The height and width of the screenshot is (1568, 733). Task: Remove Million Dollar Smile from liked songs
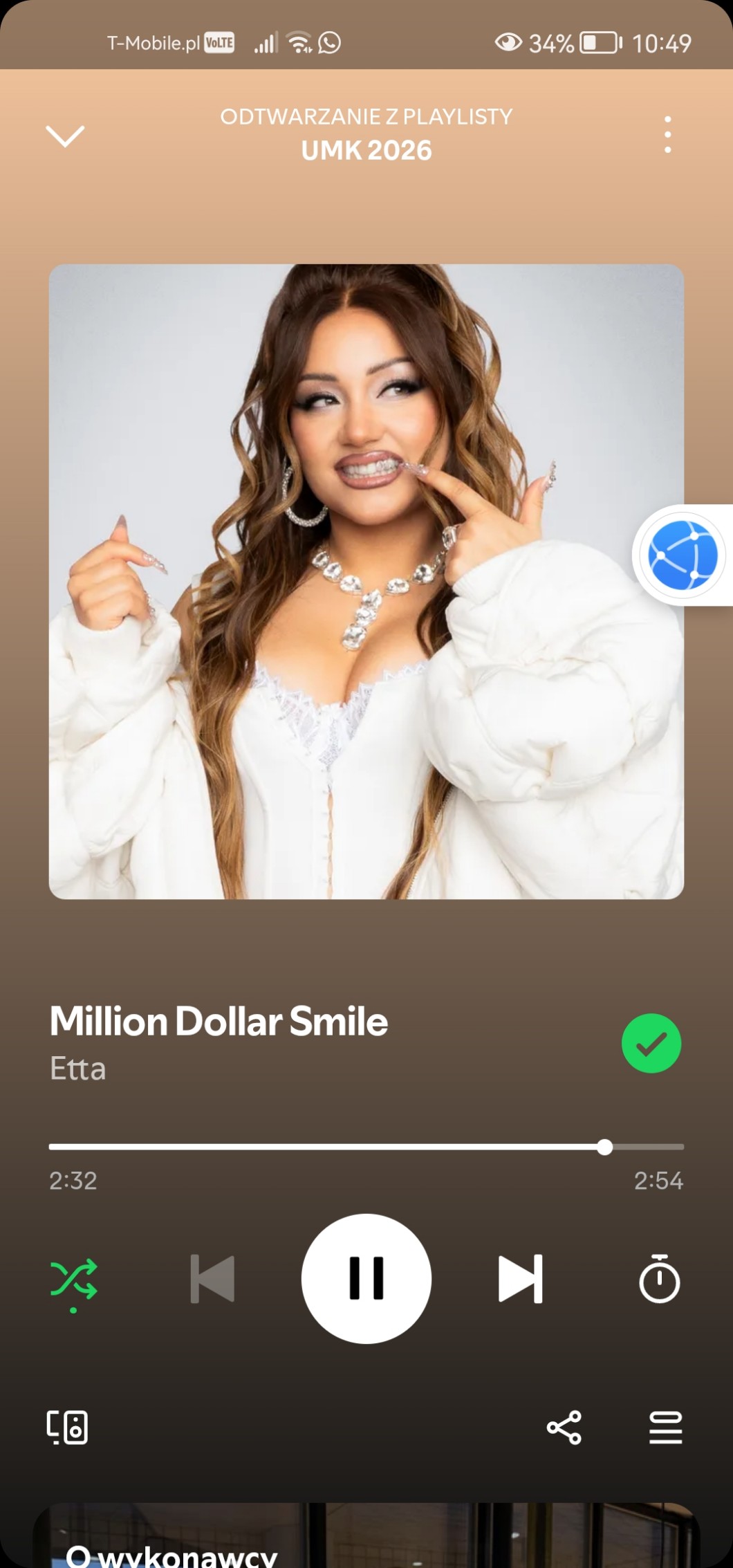(x=651, y=1043)
